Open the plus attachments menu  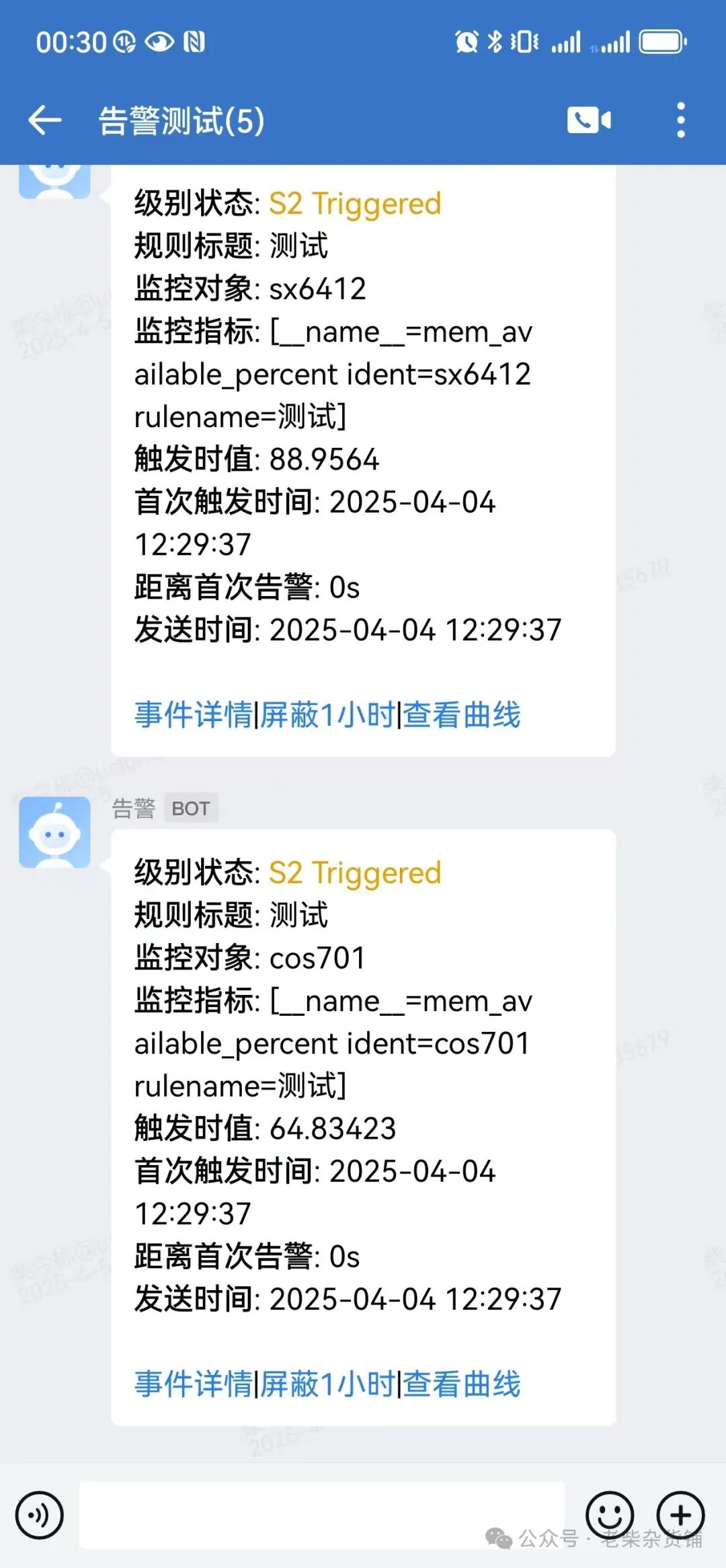tap(680, 1516)
